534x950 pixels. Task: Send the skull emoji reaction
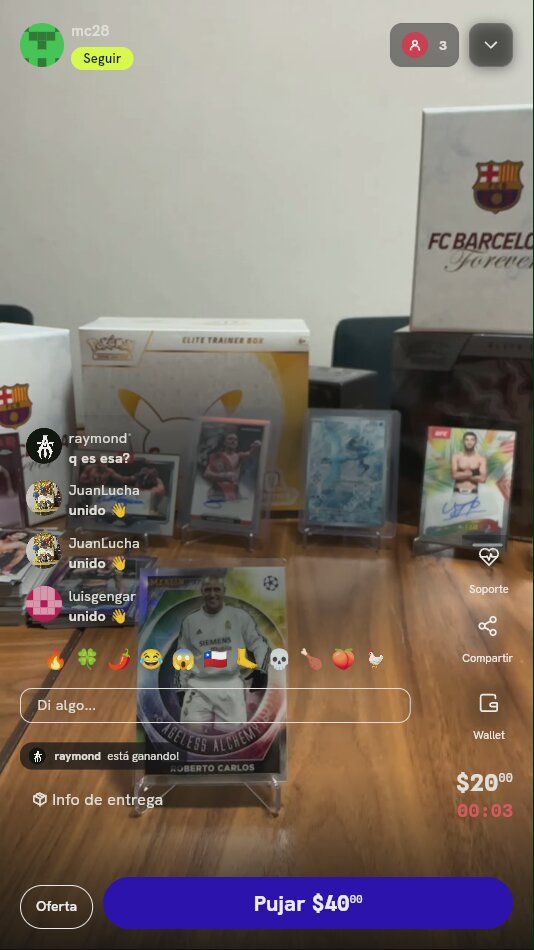(279, 659)
